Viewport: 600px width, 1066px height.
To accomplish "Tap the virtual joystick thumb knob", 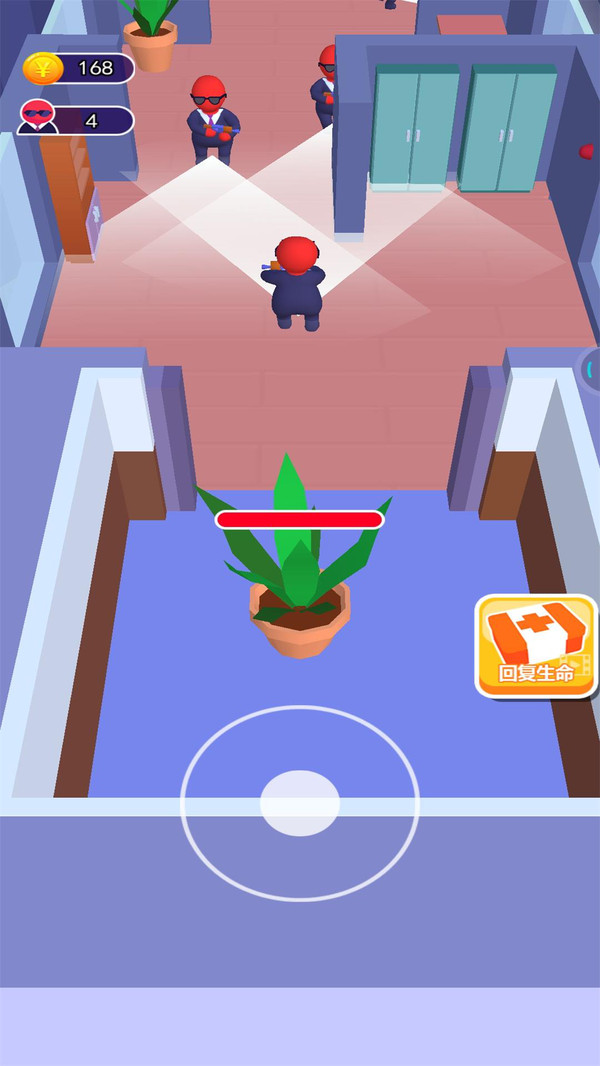I will (300, 803).
